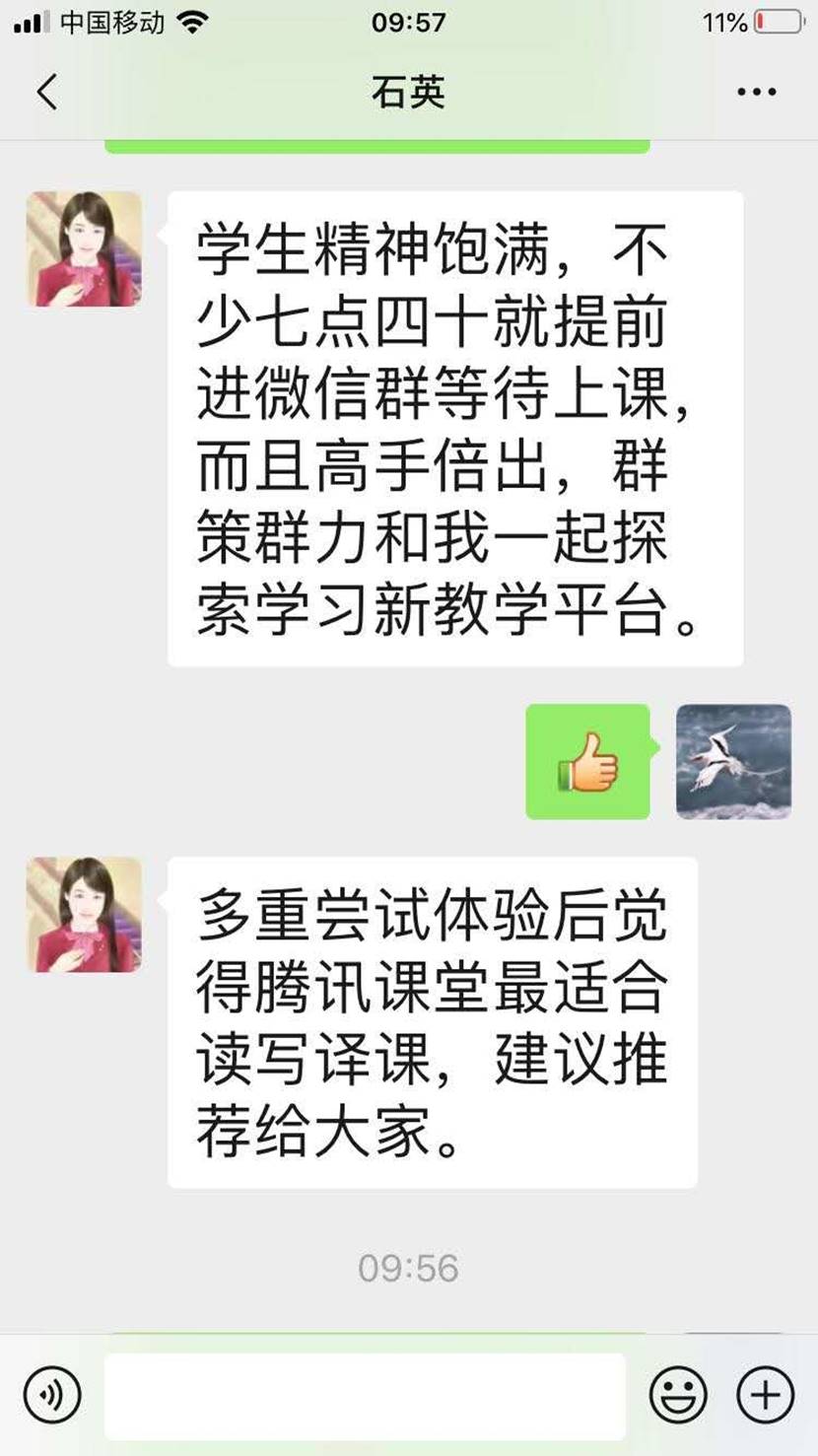Open the chat's three-dot more menu

756,92
